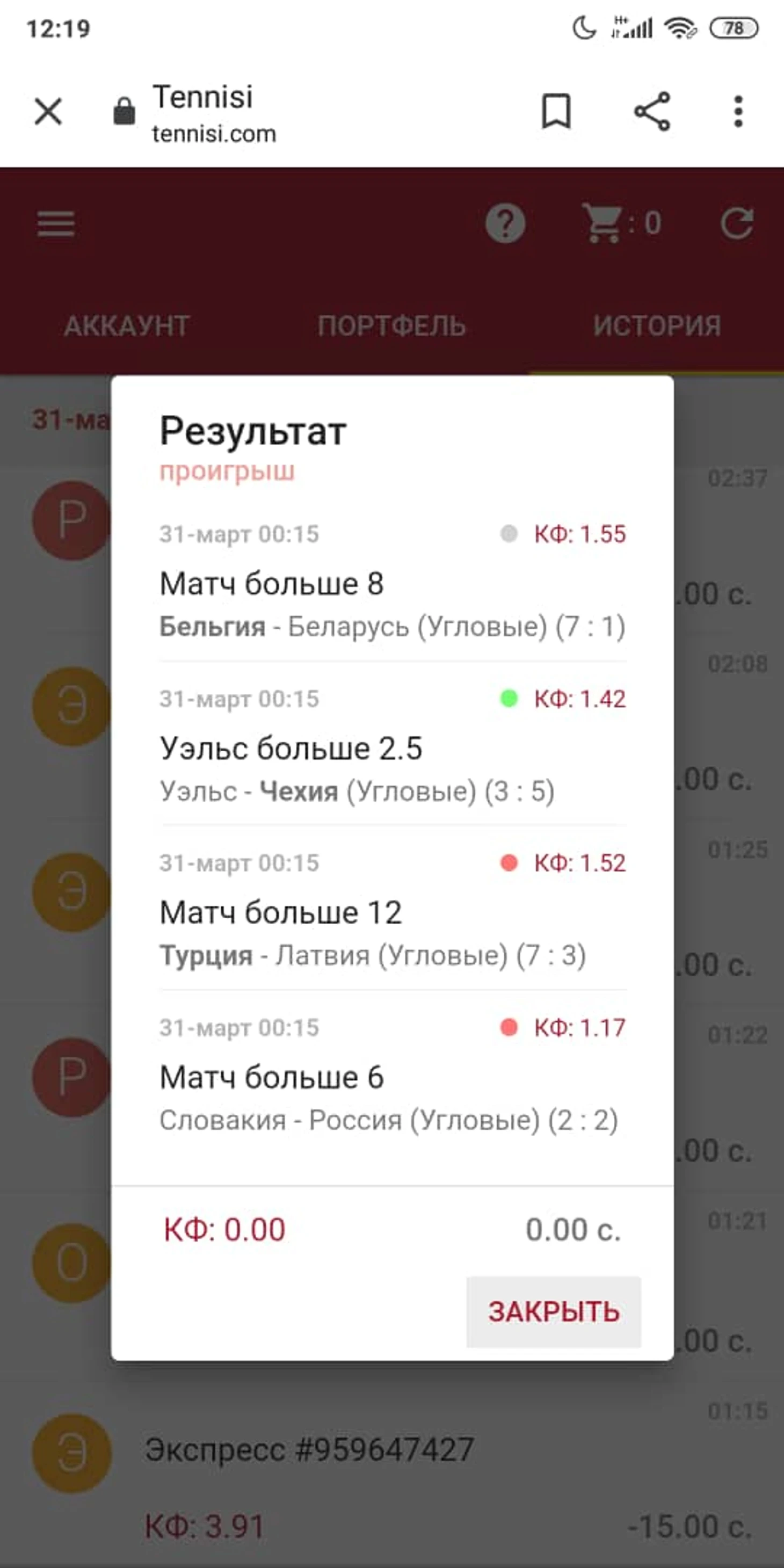Open the browser overflow menu
The image size is (784, 1568).
click(738, 112)
